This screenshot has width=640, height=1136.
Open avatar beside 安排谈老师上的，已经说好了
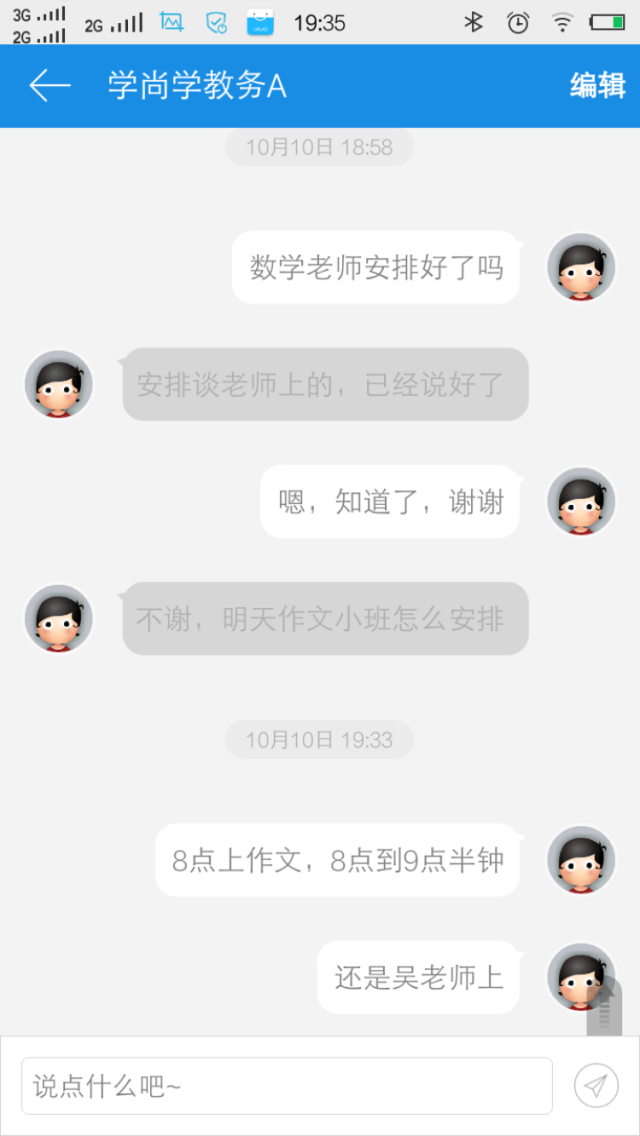(x=59, y=384)
